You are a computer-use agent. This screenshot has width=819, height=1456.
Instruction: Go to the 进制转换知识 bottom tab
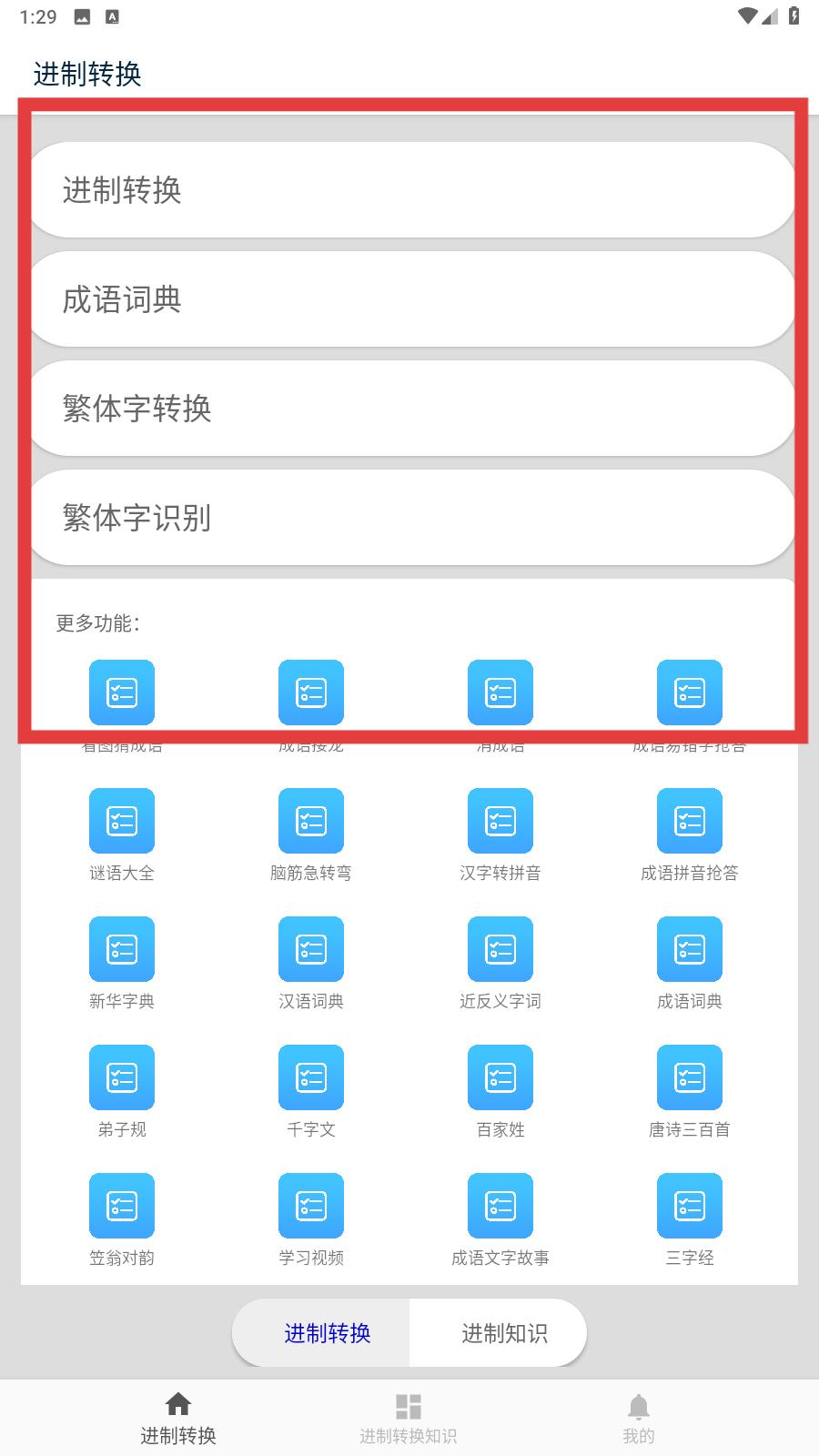click(x=409, y=1418)
